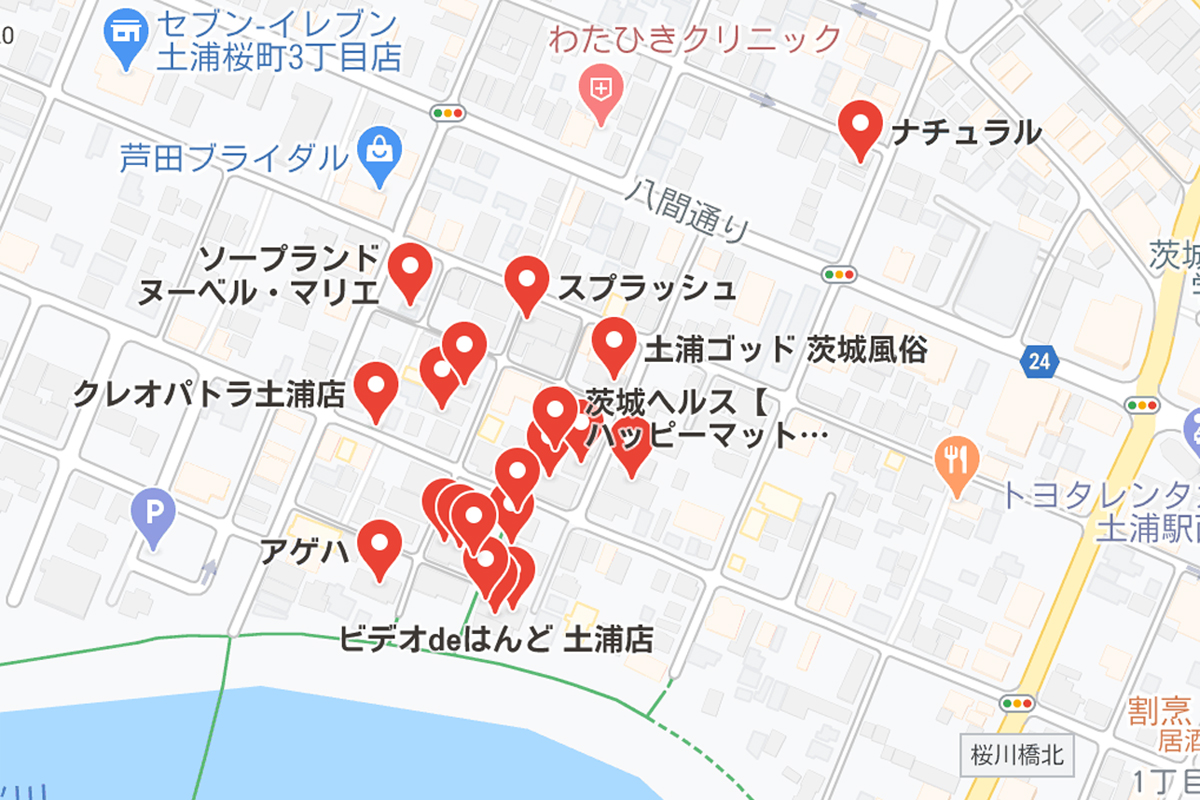The image size is (1200, 800).
Task: Select the わたひきクリニック clinic marker
Action: pos(599,90)
